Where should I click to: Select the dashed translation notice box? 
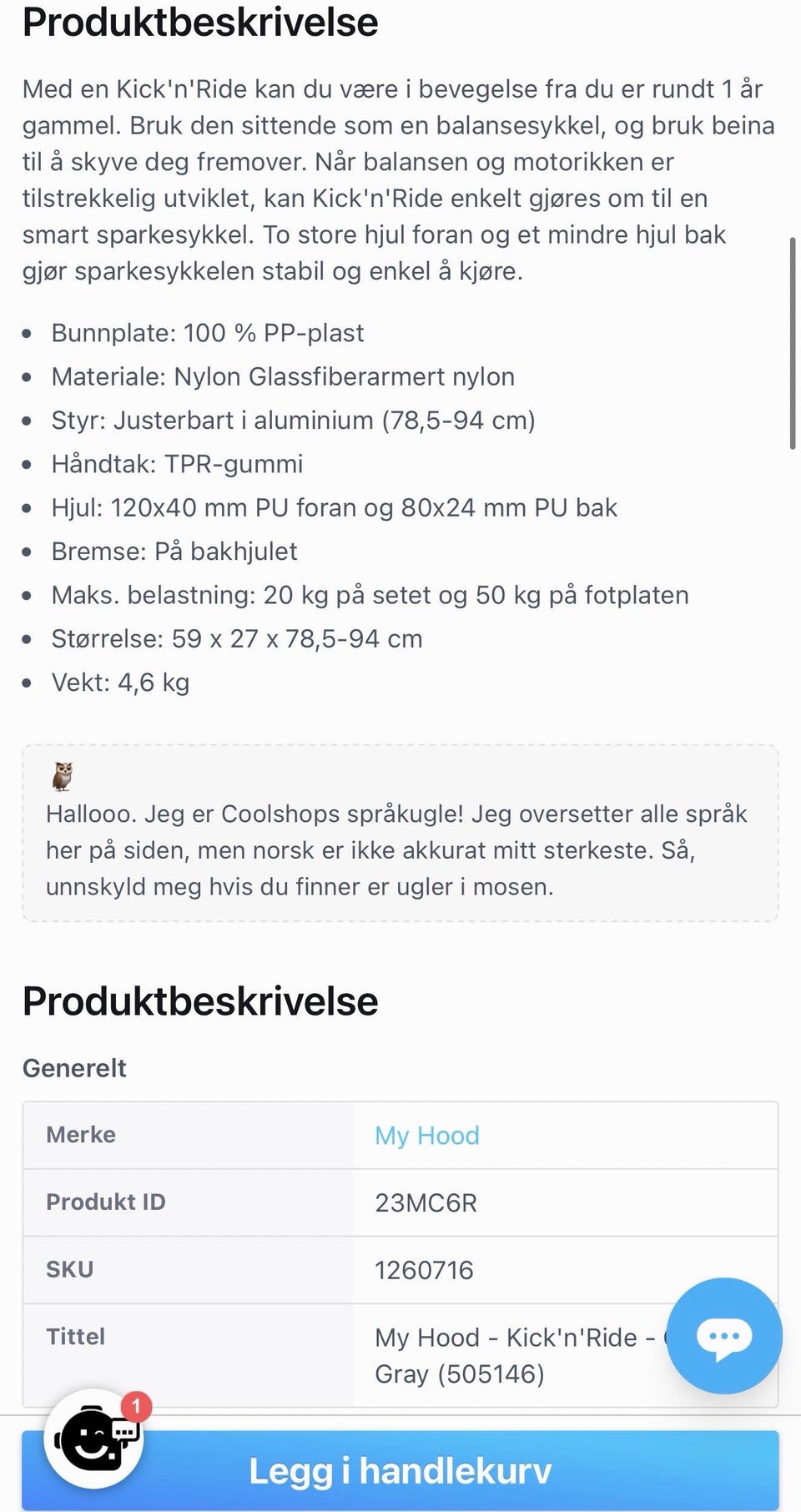400,833
